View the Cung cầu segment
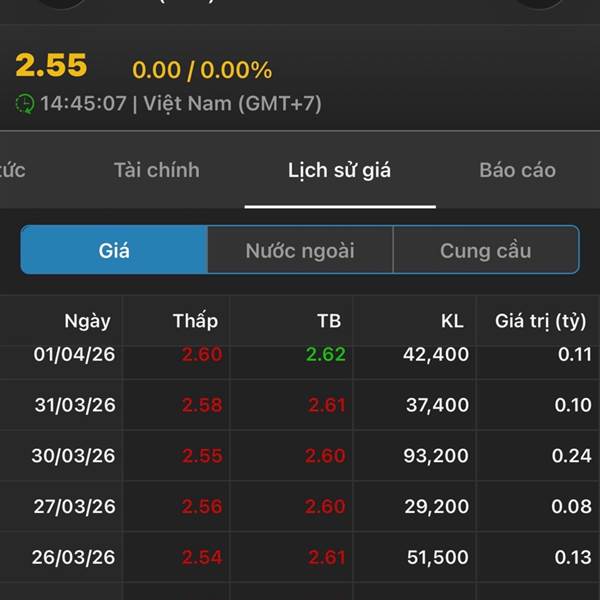Viewport: 600px width, 600px height. [485, 250]
